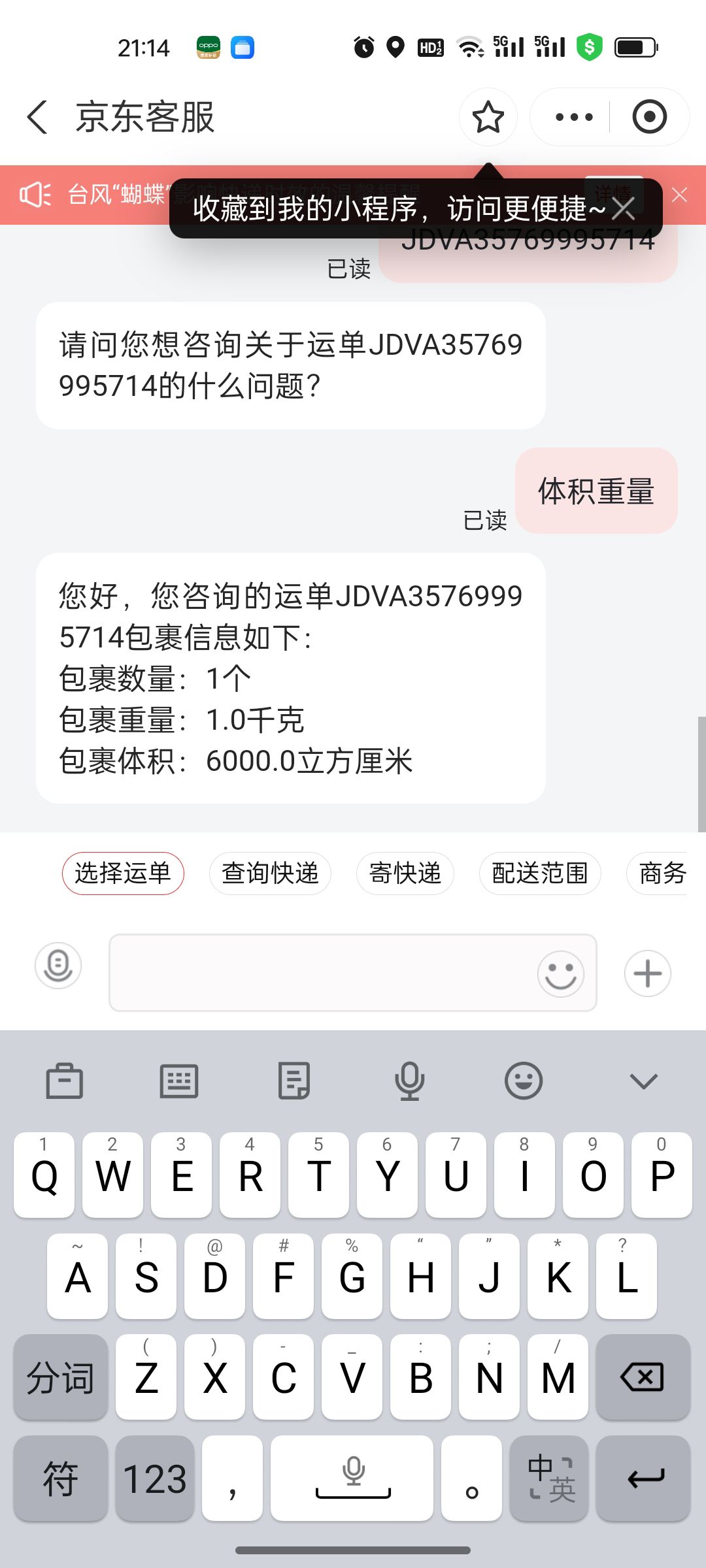This screenshot has height=1568, width=706.
Task: Open the 配送范围 quick option
Action: (540, 874)
